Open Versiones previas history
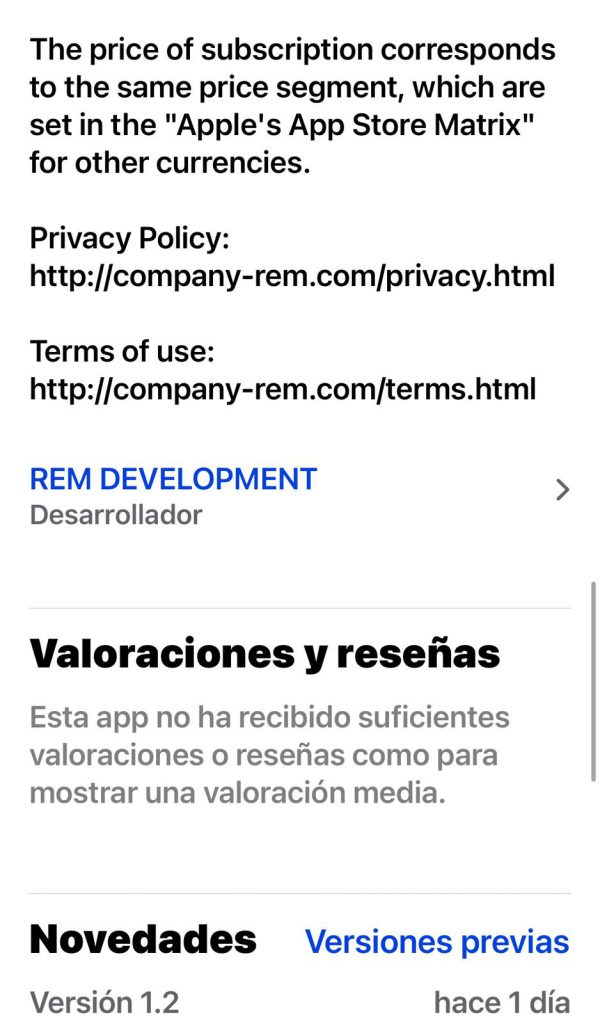The image size is (600, 1024). coord(437,942)
